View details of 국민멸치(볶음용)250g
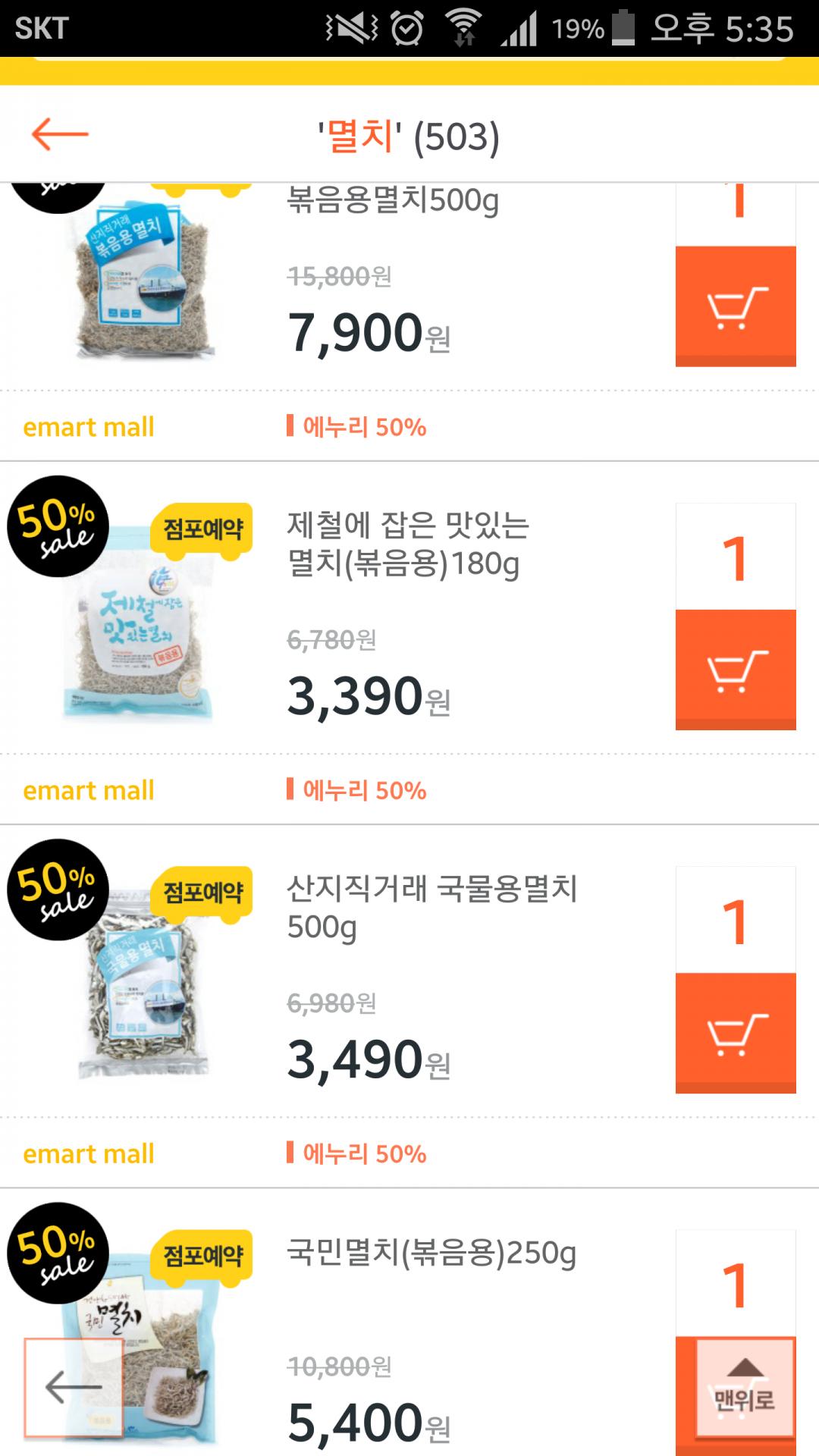 [x=431, y=1253]
